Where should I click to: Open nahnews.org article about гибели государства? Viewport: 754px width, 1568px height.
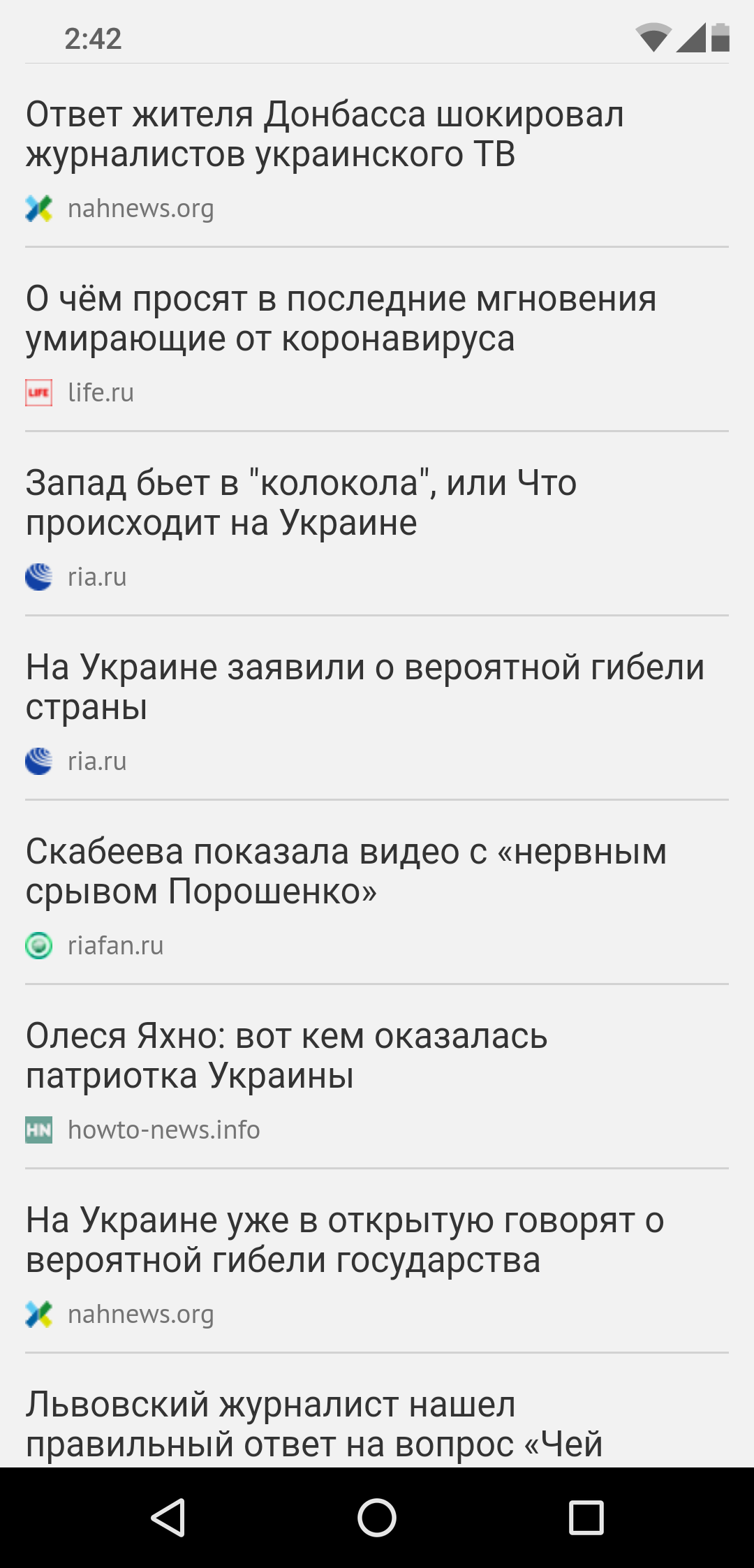(x=345, y=1240)
